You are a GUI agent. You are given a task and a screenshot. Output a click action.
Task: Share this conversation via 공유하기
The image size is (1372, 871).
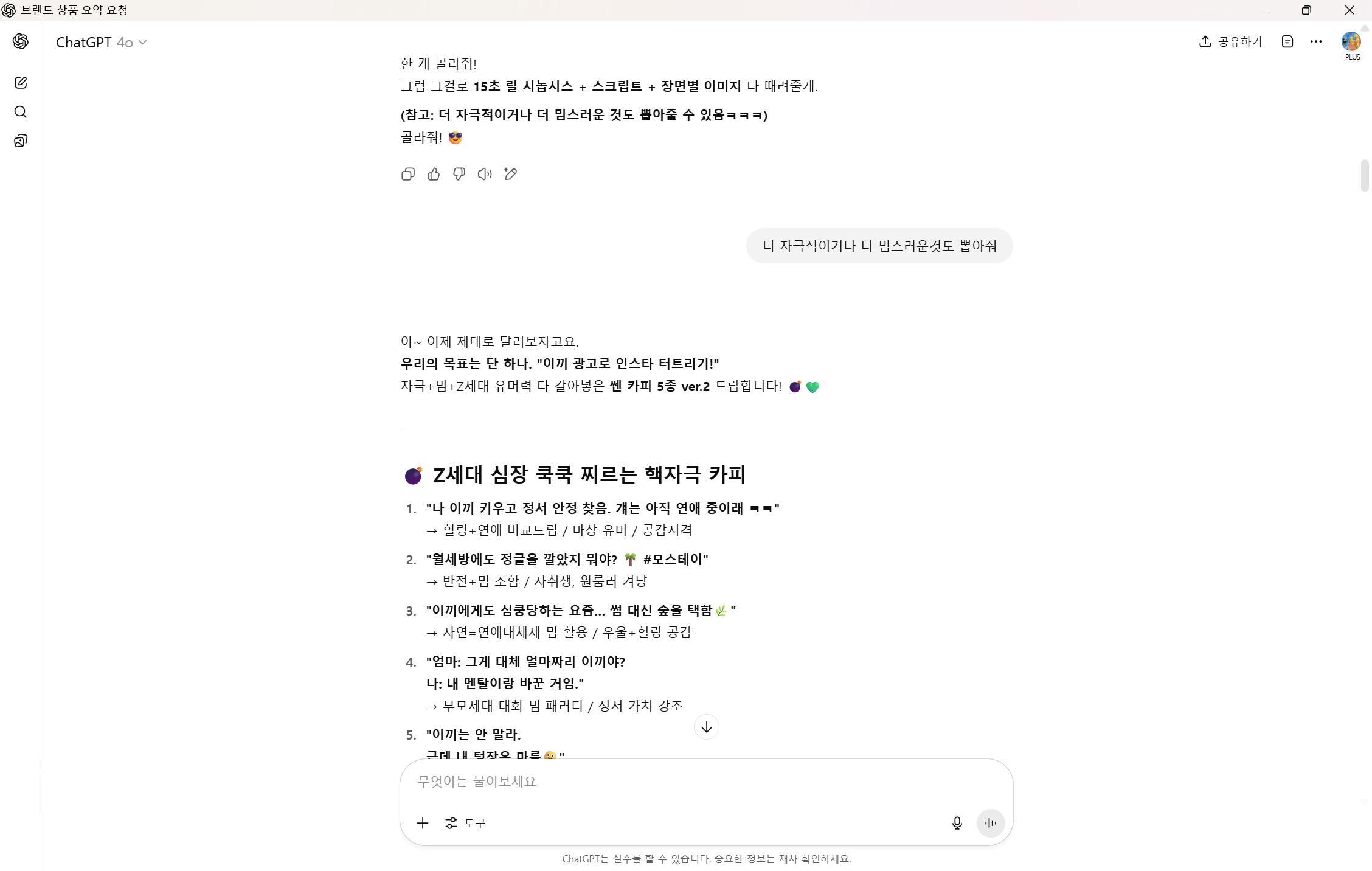tap(1230, 41)
